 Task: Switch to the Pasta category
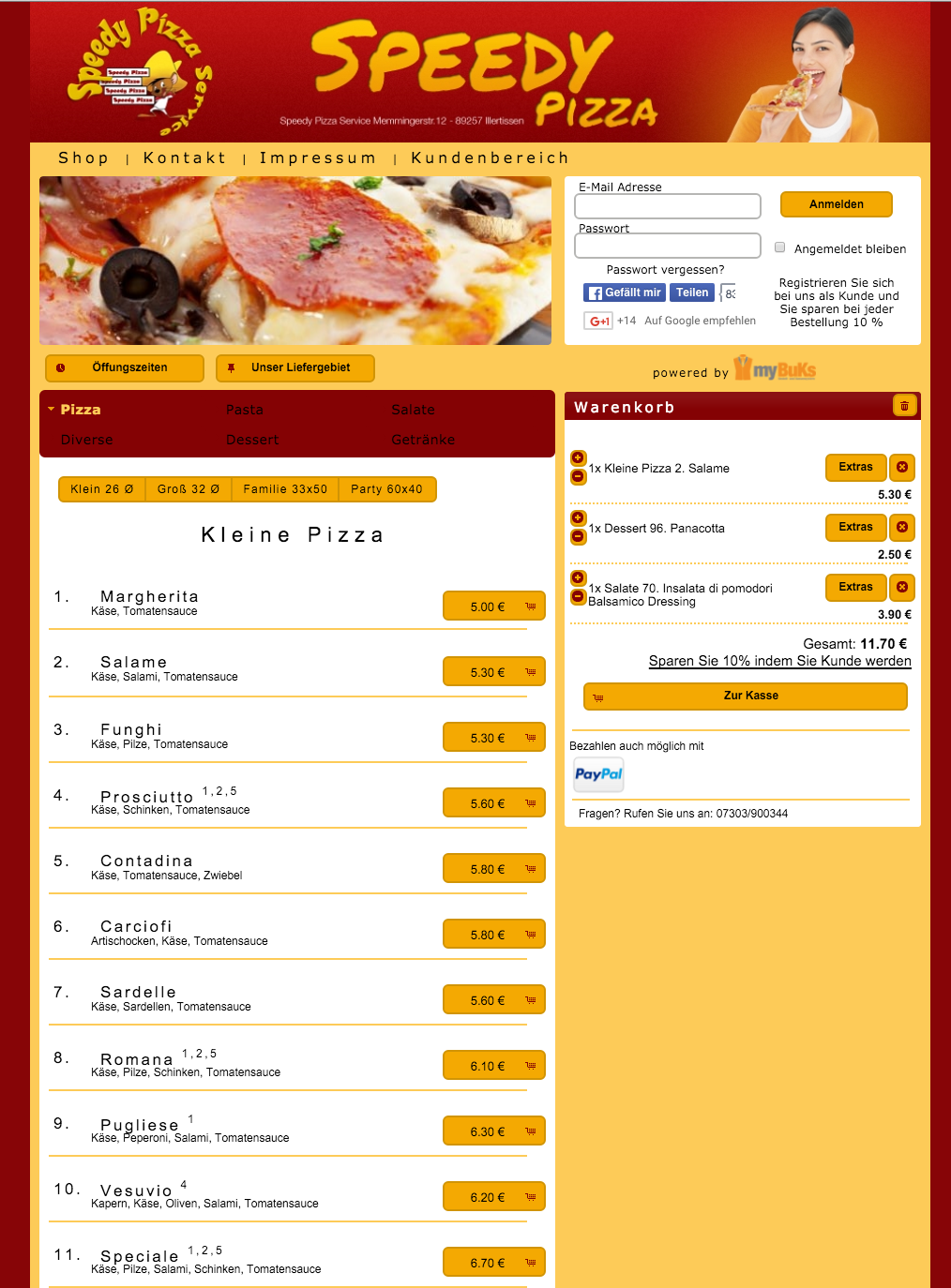click(x=245, y=410)
